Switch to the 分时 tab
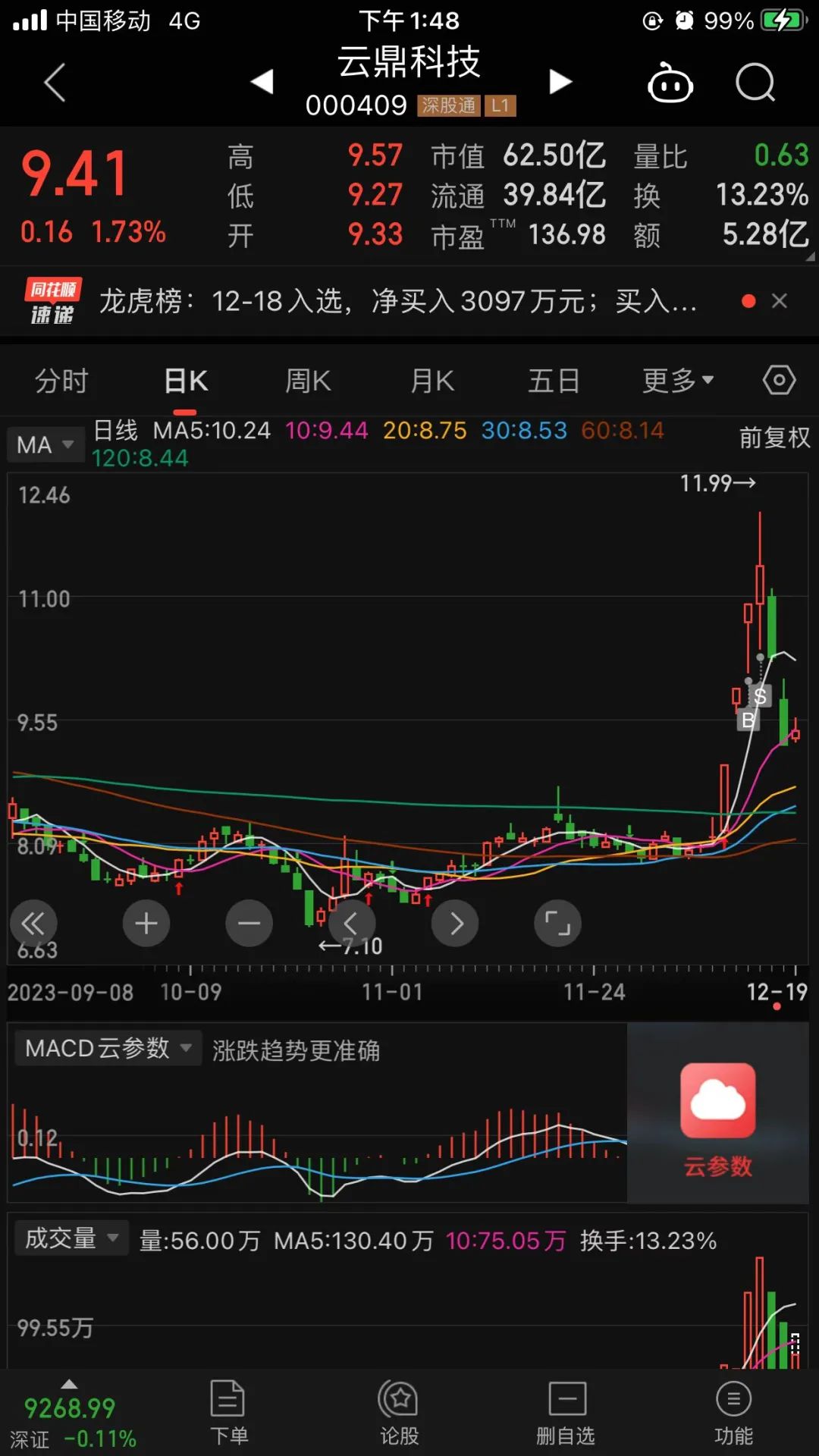 [61, 380]
